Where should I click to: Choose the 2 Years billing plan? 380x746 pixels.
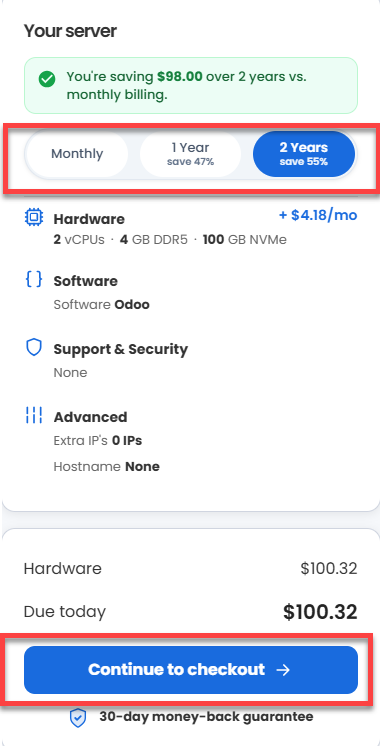(x=304, y=154)
